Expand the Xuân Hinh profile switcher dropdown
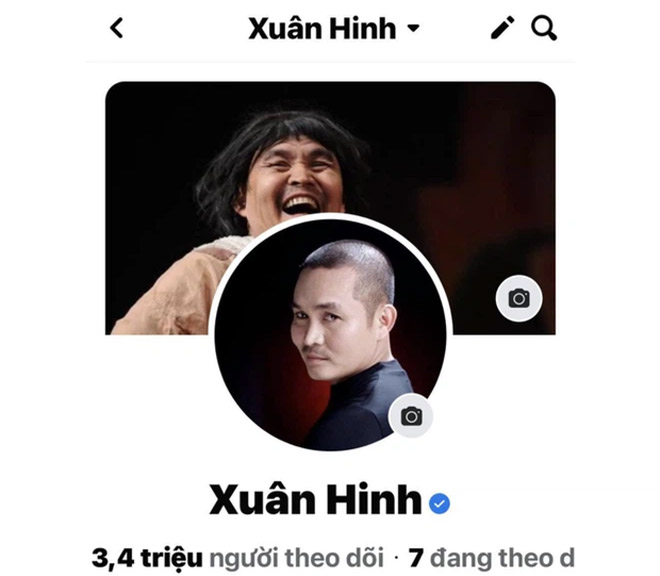The width and height of the screenshot is (660, 576). 413,29
